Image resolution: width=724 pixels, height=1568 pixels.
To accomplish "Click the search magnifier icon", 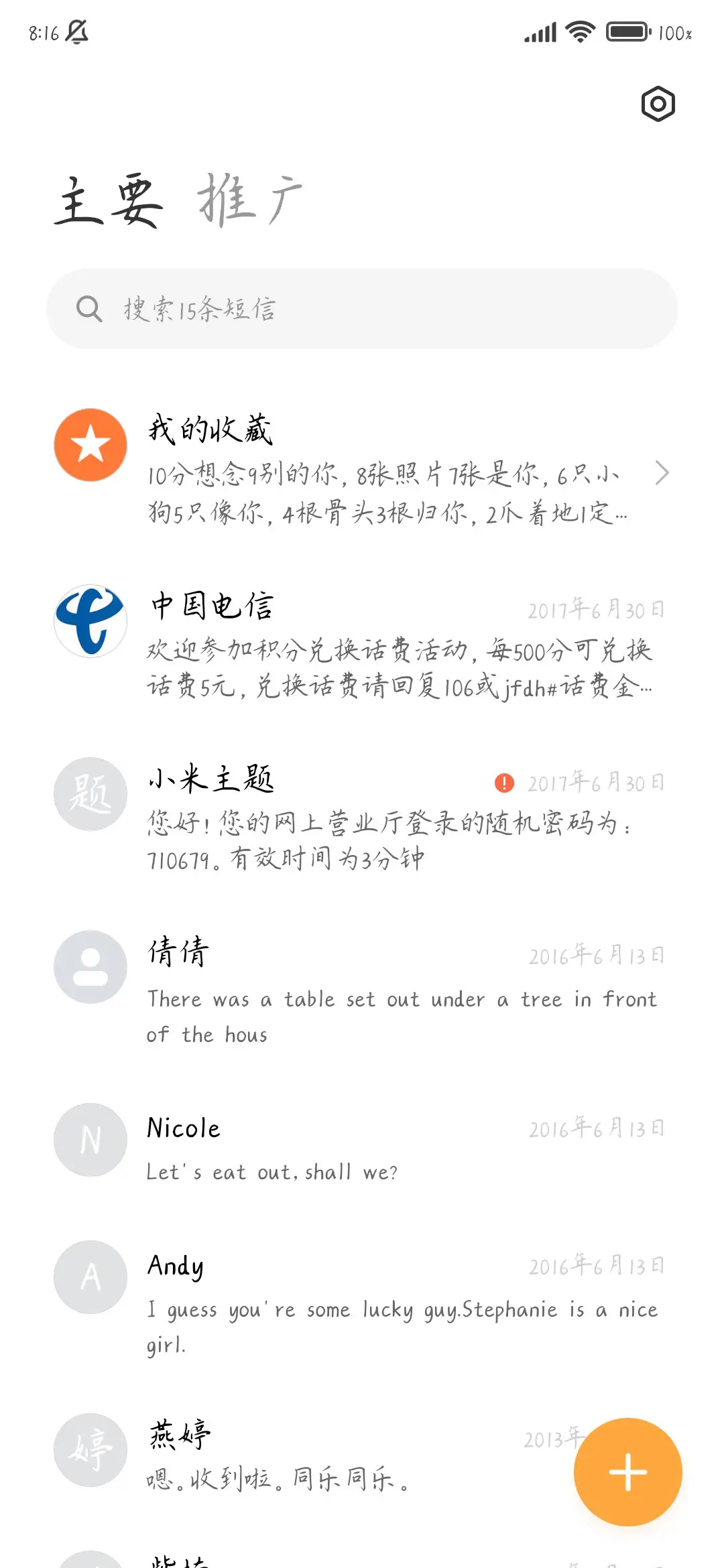I will point(89,309).
